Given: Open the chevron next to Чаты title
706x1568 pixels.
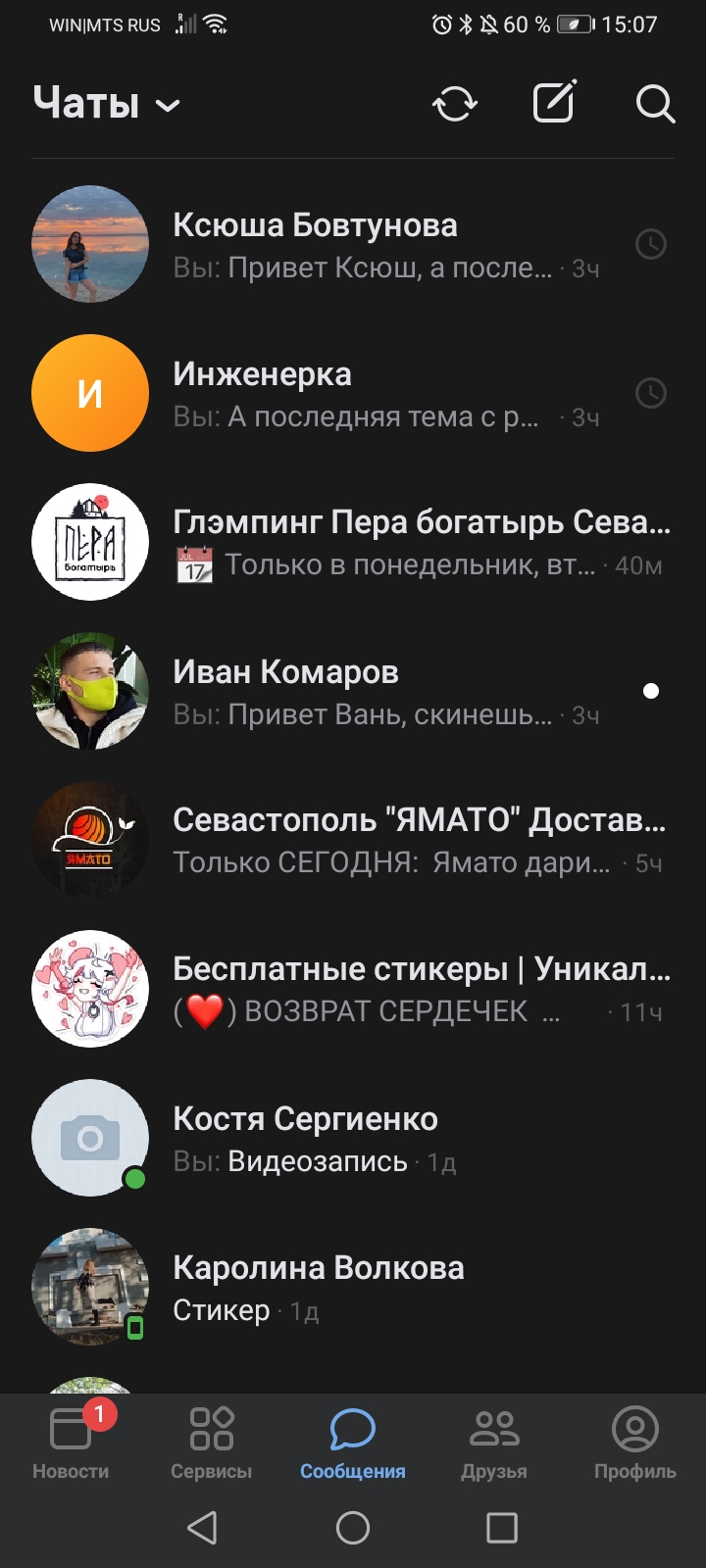Looking at the screenshot, I should coord(167,105).
